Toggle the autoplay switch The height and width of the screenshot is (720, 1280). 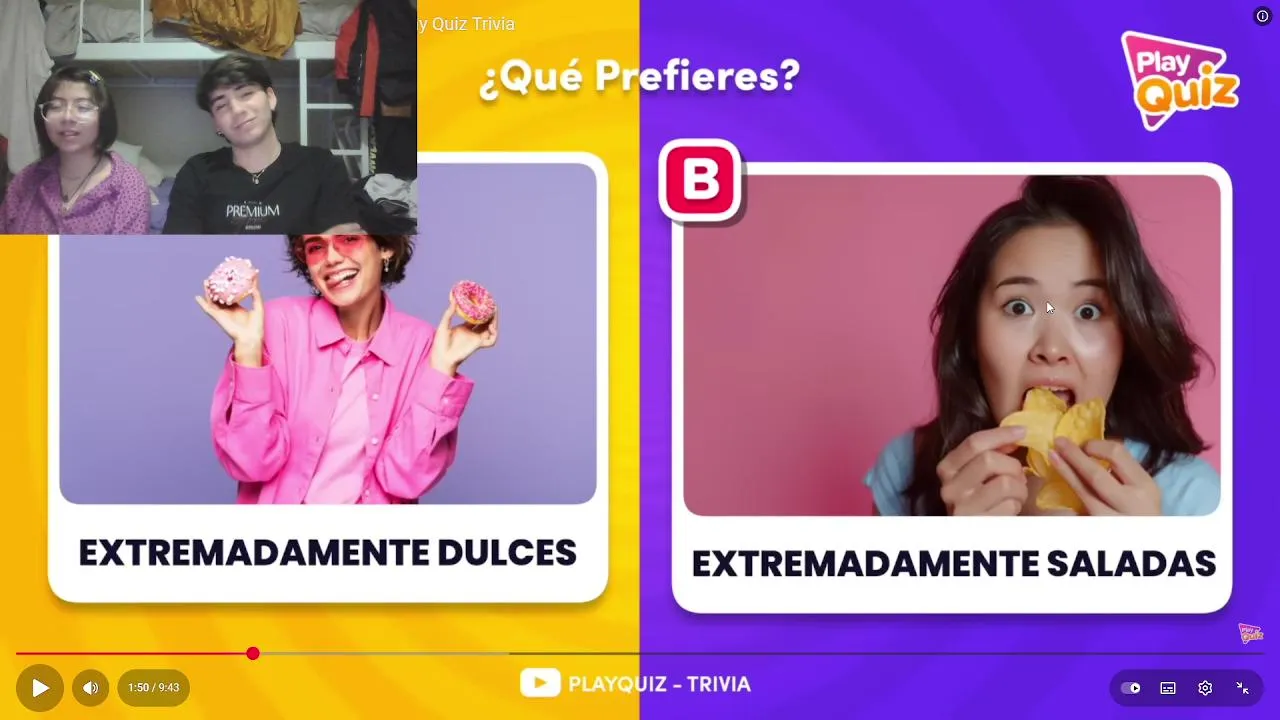tap(1131, 688)
